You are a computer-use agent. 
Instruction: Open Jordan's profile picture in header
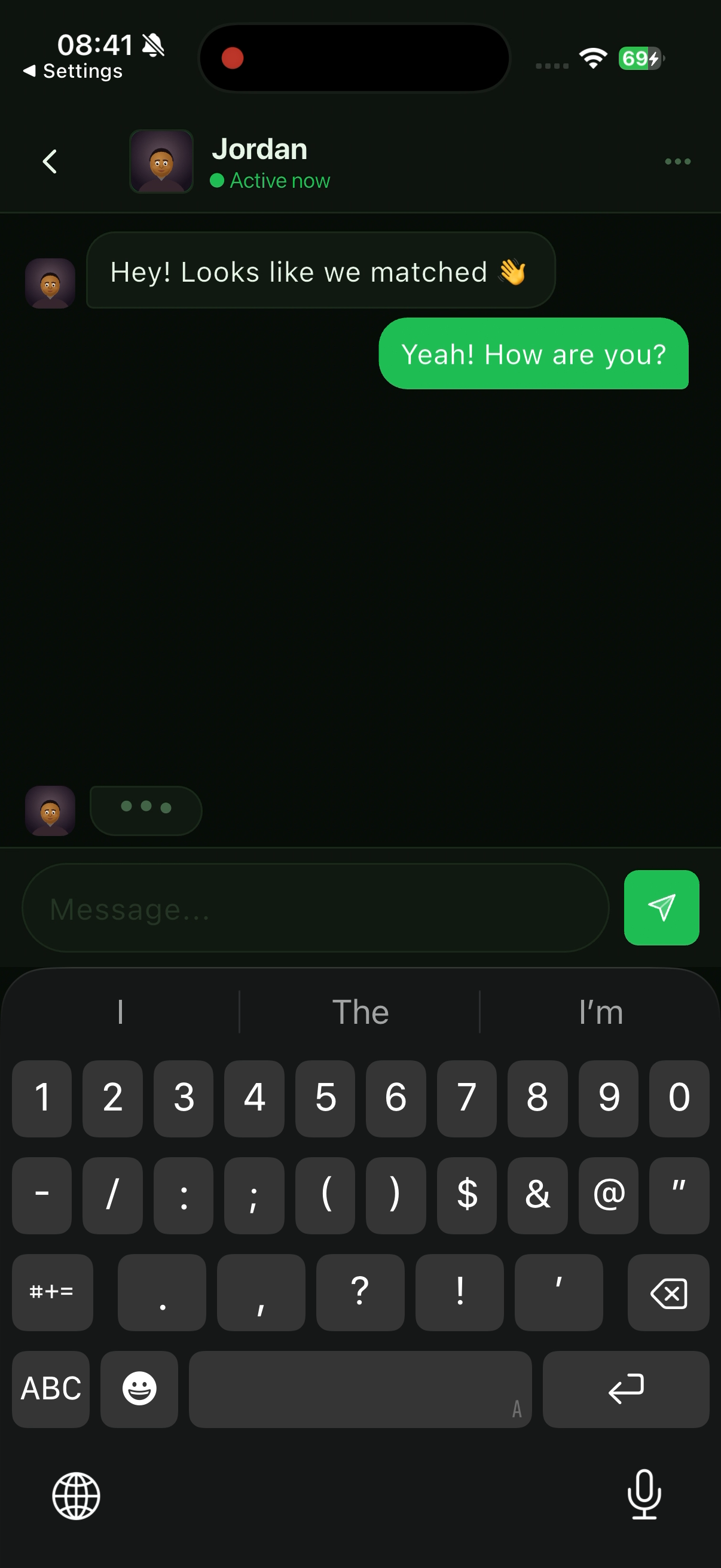pos(161,161)
